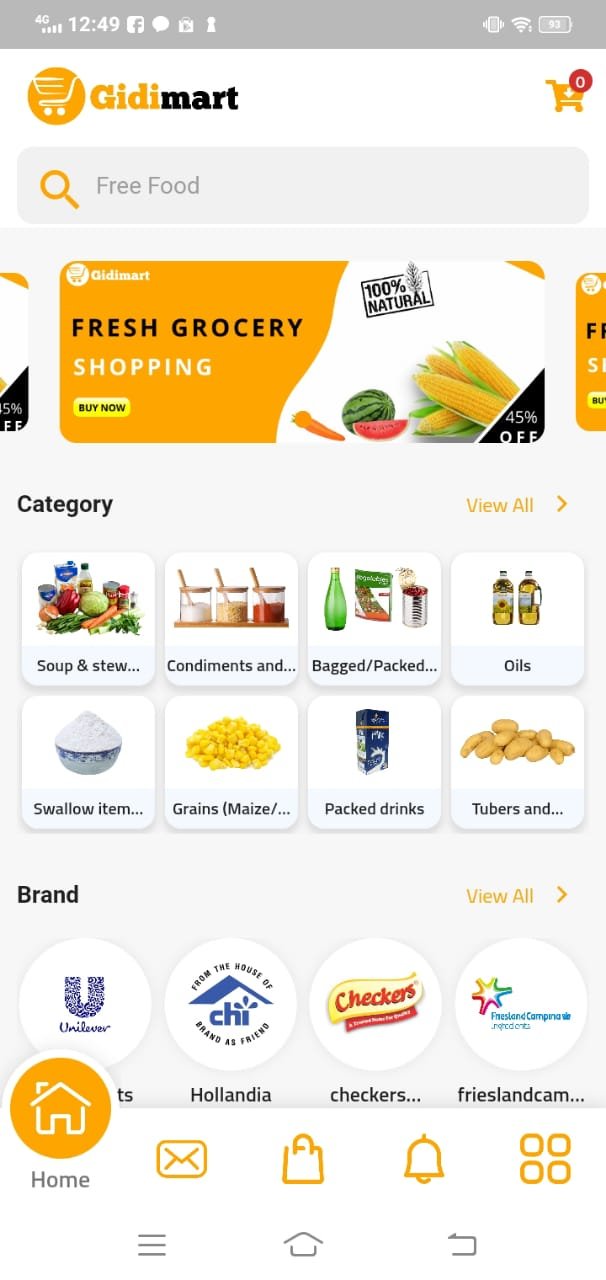Image resolution: width=606 pixels, height=1280 pixels.
Task: Open the Packed drinks category
Action: click(374, 762)
